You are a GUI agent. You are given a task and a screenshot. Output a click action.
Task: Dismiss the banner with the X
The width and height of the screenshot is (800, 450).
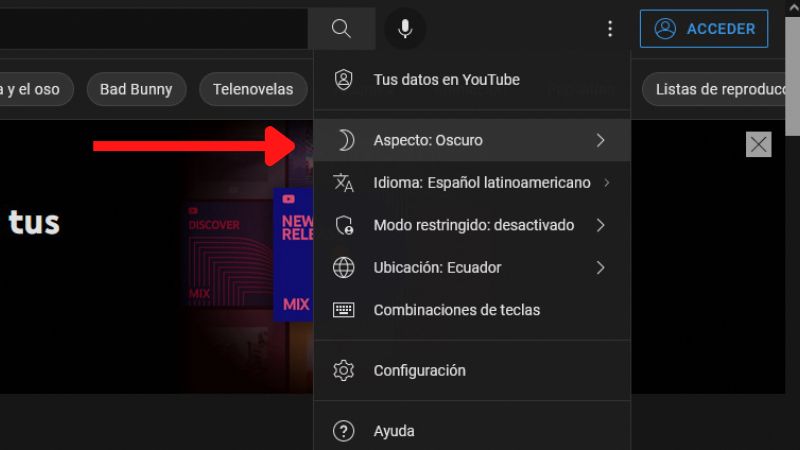click(x=759, y=144)
